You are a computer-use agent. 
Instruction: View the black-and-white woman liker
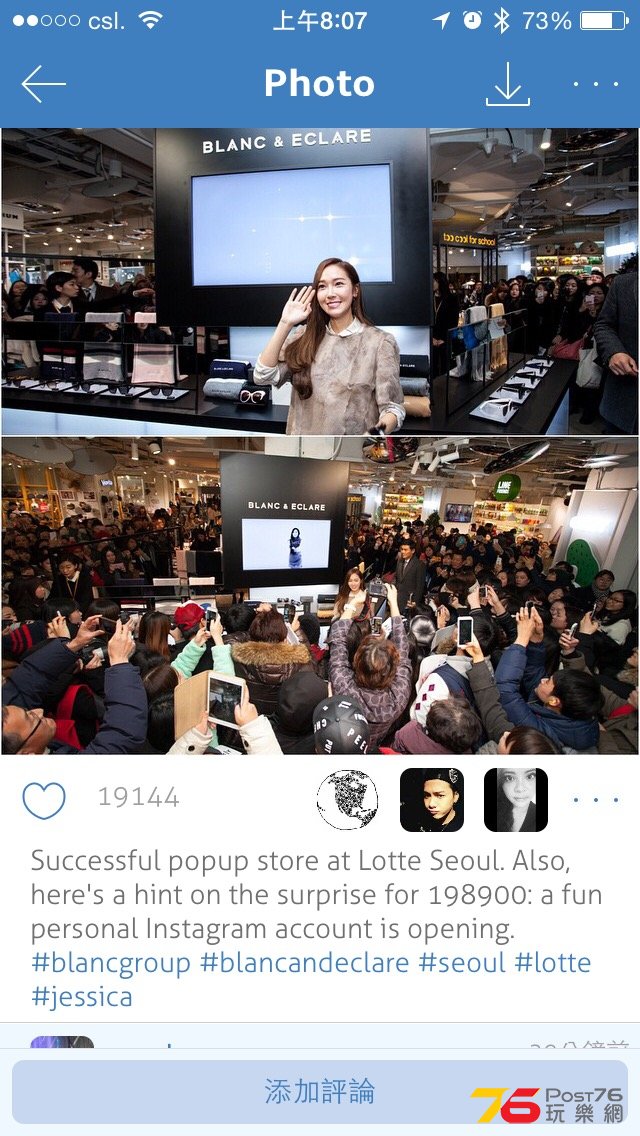(x=516, y=800)
